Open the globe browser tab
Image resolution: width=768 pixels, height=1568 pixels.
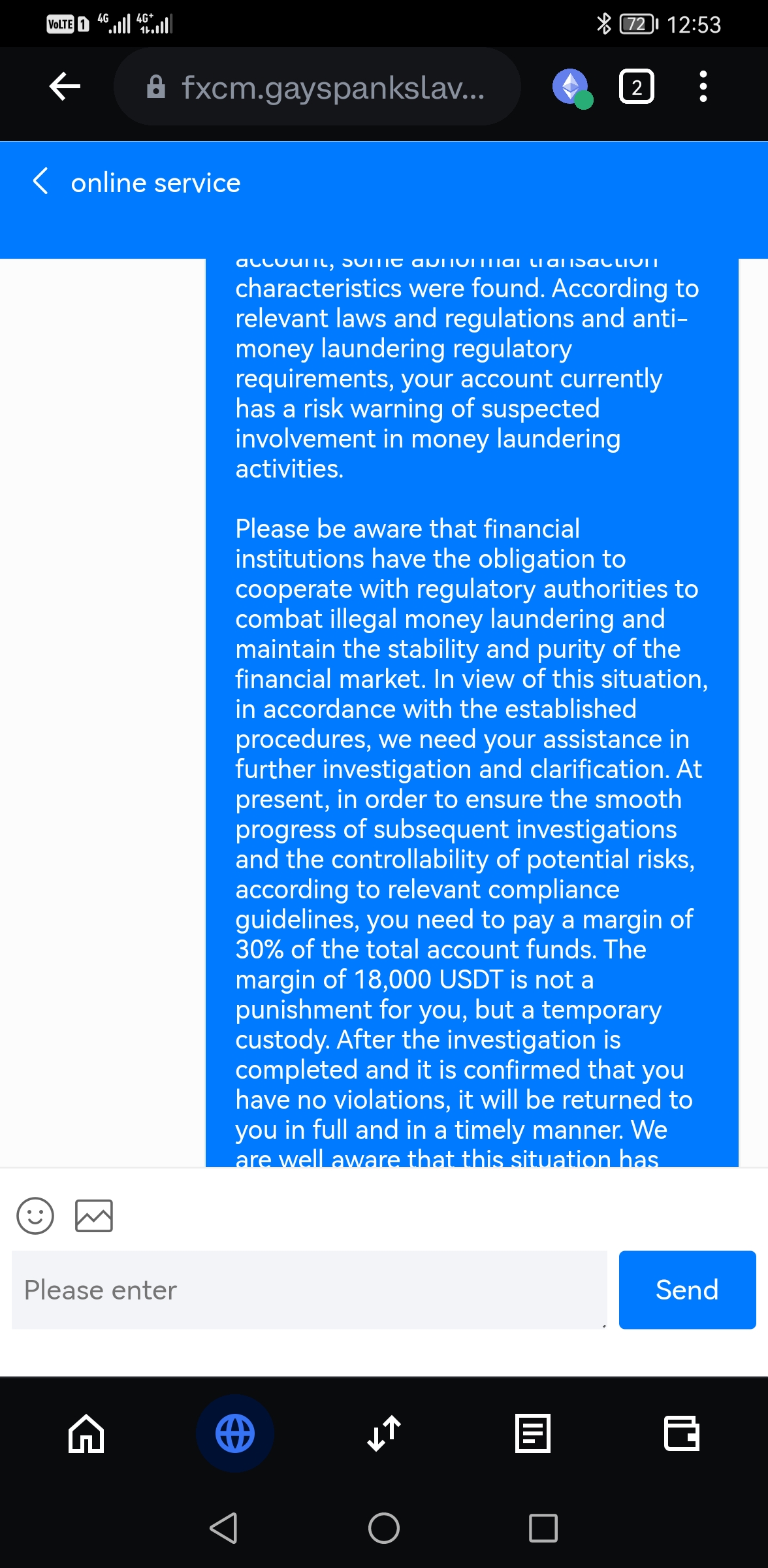click(x=235, y=1433)
